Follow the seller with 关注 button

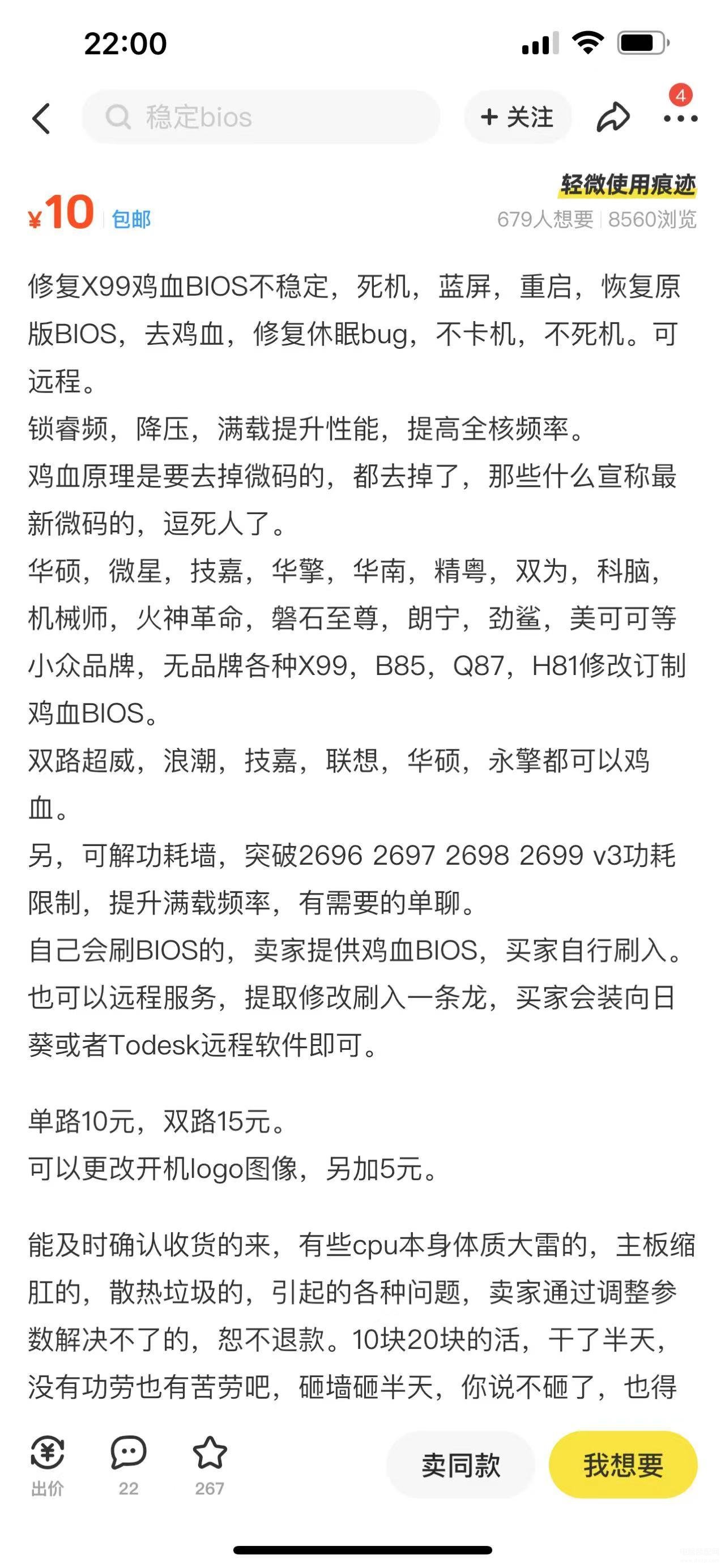[x=518, y=117]
